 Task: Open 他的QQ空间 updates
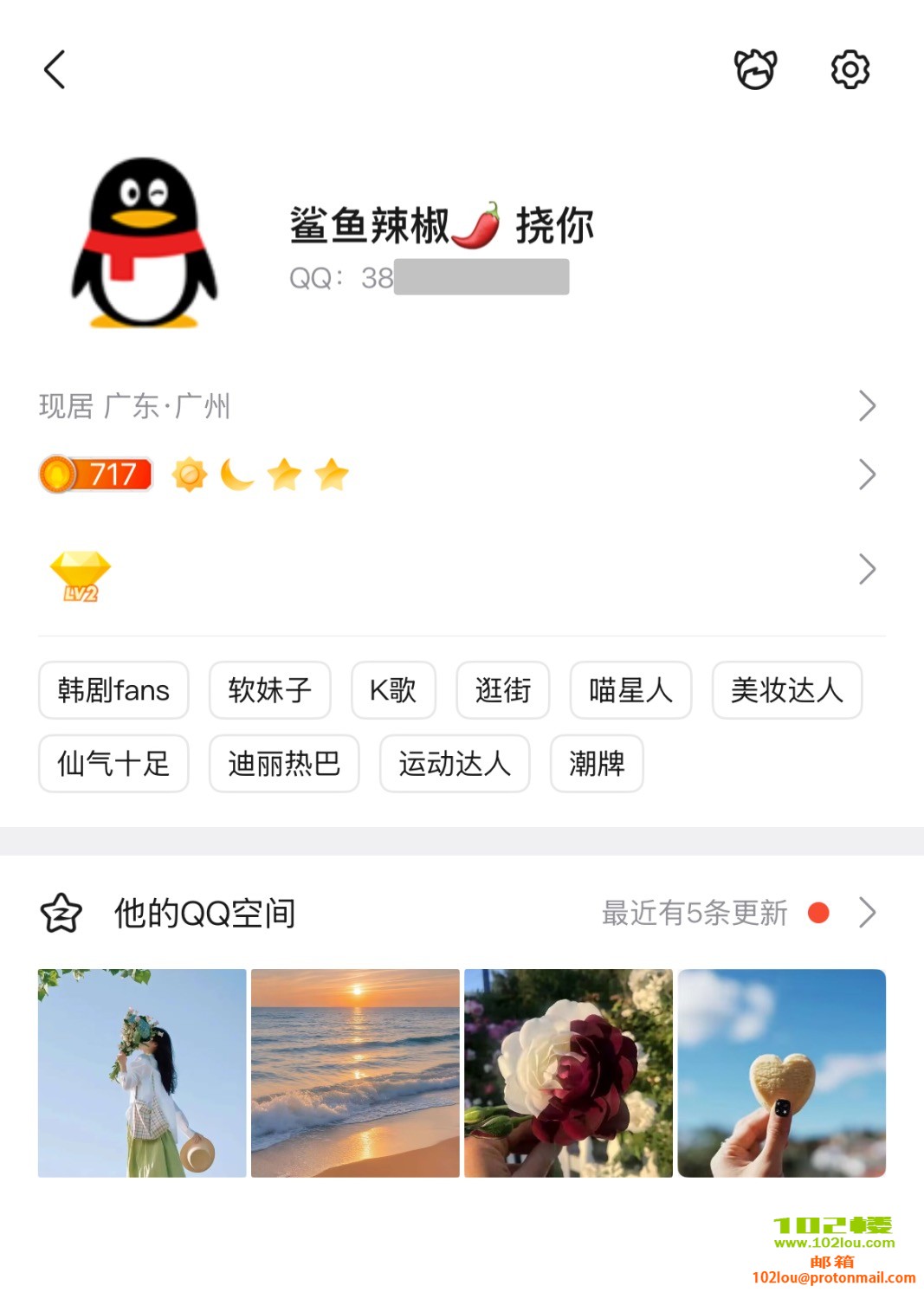click(x=459, y=913)
